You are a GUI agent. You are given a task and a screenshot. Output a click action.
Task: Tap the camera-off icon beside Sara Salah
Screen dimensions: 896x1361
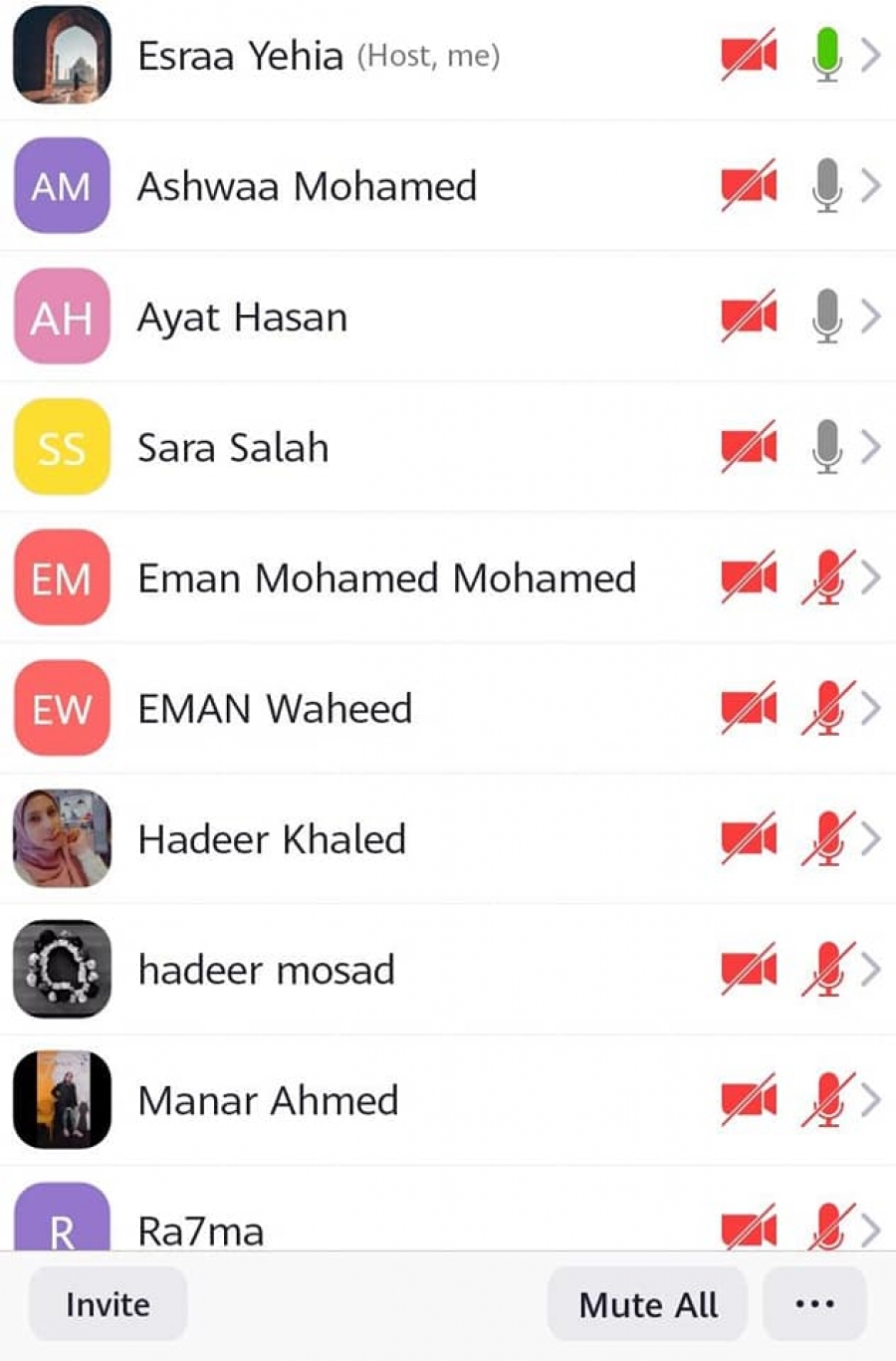point(749,448)
